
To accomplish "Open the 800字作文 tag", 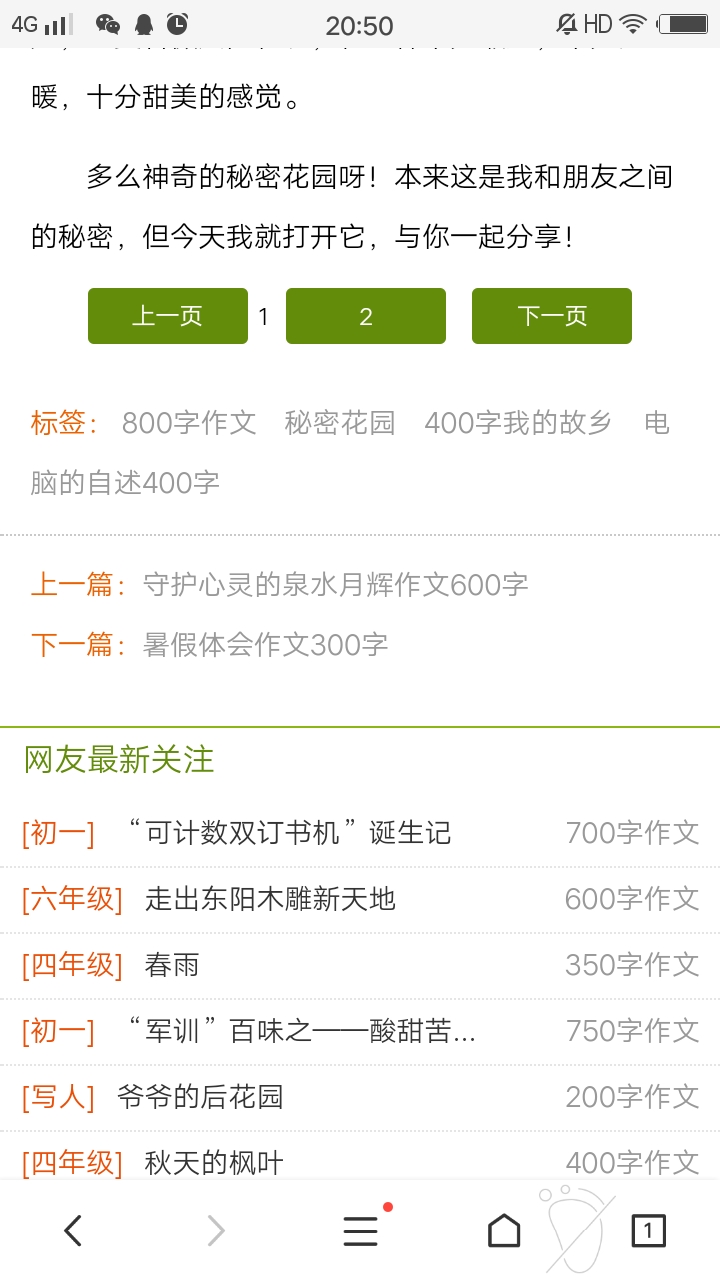I will point(189,424).
